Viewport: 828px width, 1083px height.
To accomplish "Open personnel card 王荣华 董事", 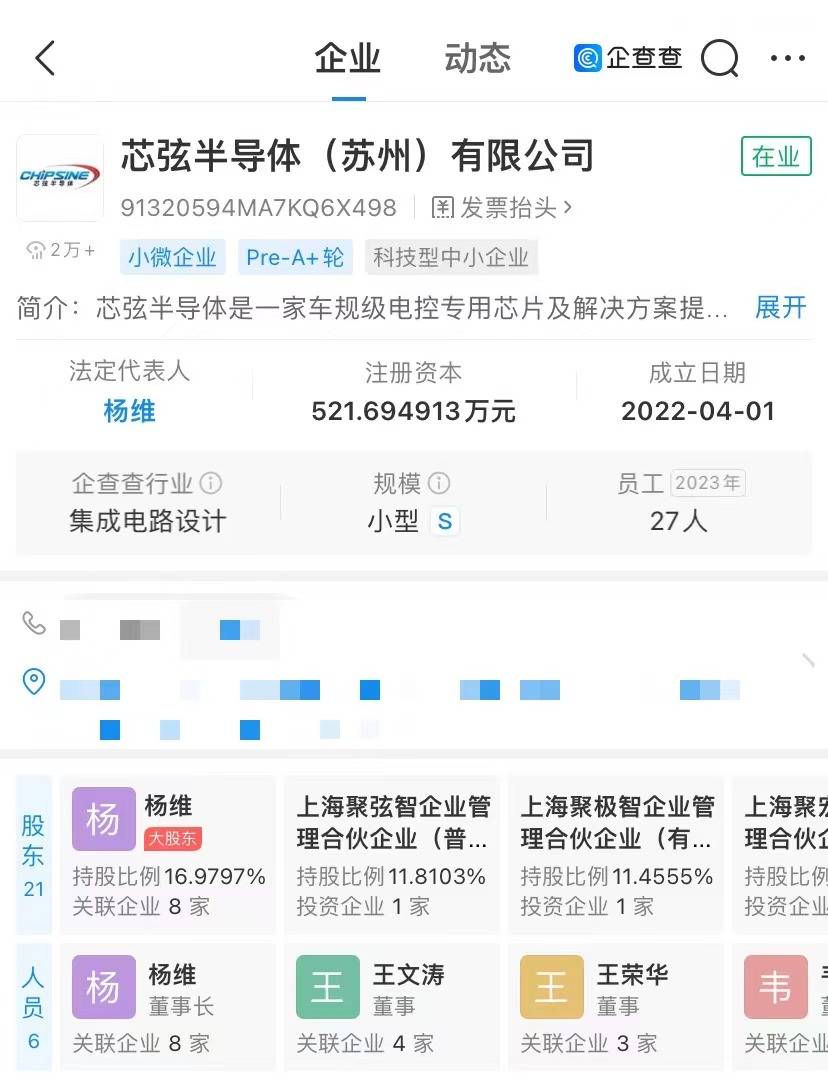I will pyautogui.click(x=616, y=1007).
